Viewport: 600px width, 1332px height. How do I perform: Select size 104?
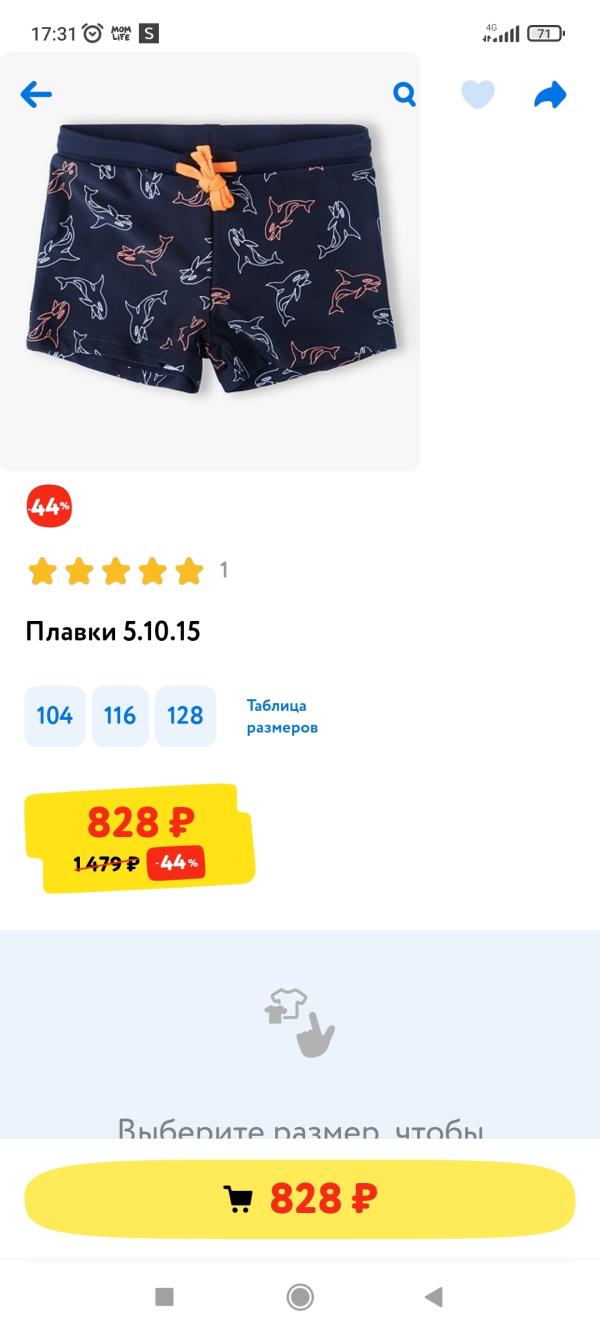point(55,716)
